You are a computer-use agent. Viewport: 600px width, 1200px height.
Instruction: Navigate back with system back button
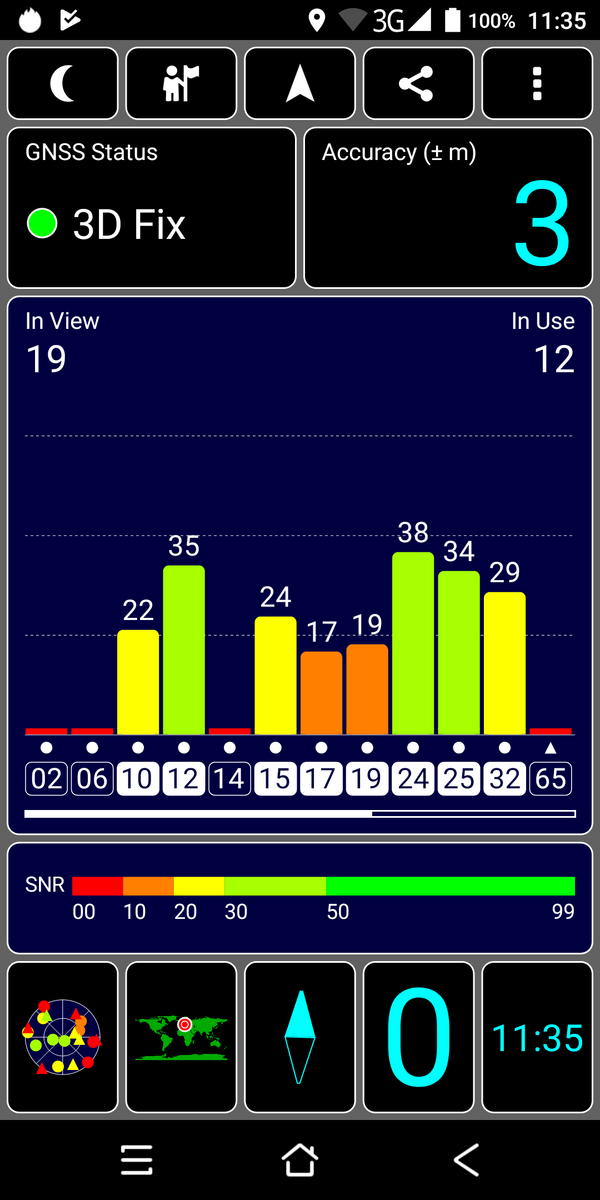tap(466, 1160)
